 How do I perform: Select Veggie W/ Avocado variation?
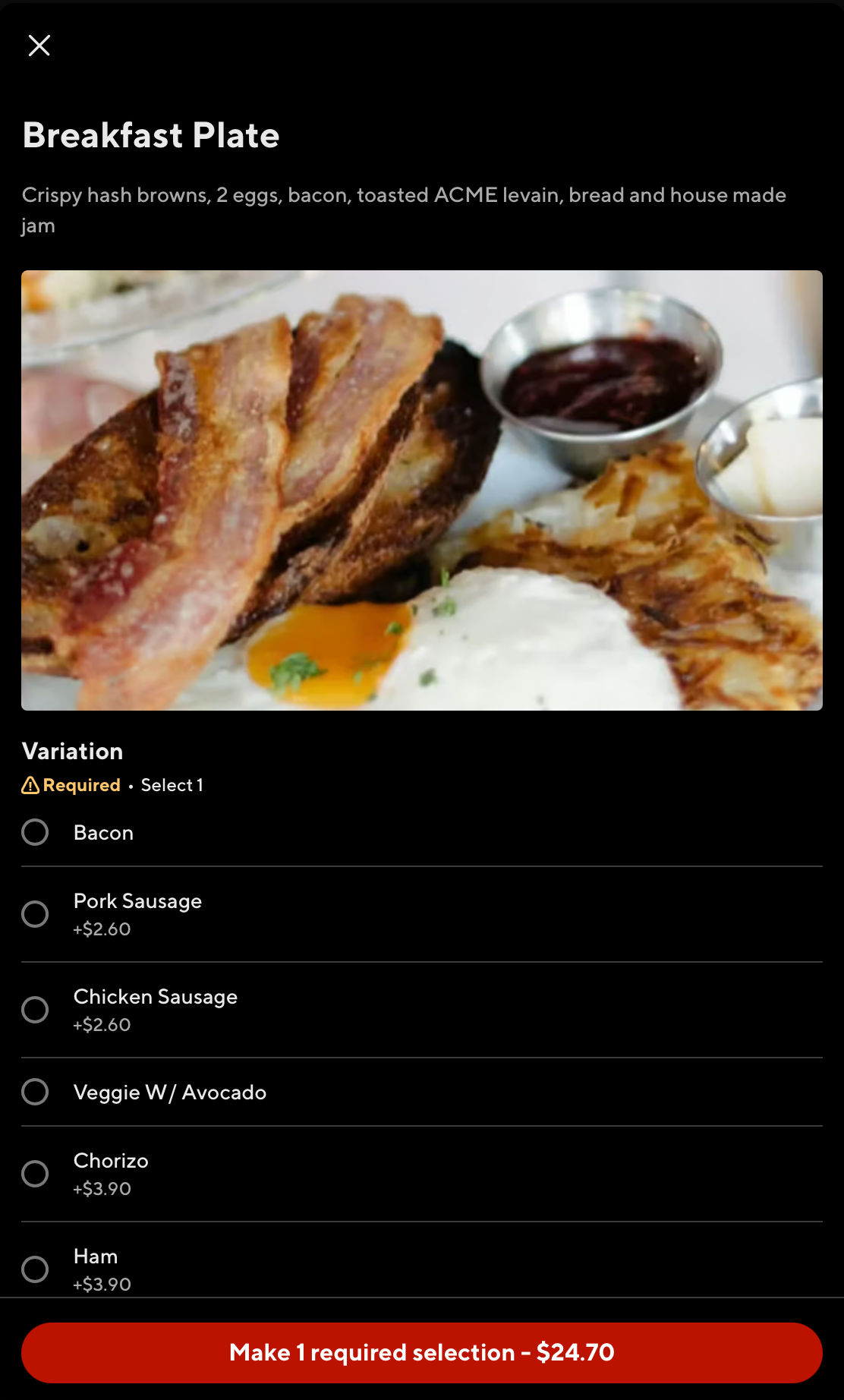pyautogui.click(x=35, y=1092)
